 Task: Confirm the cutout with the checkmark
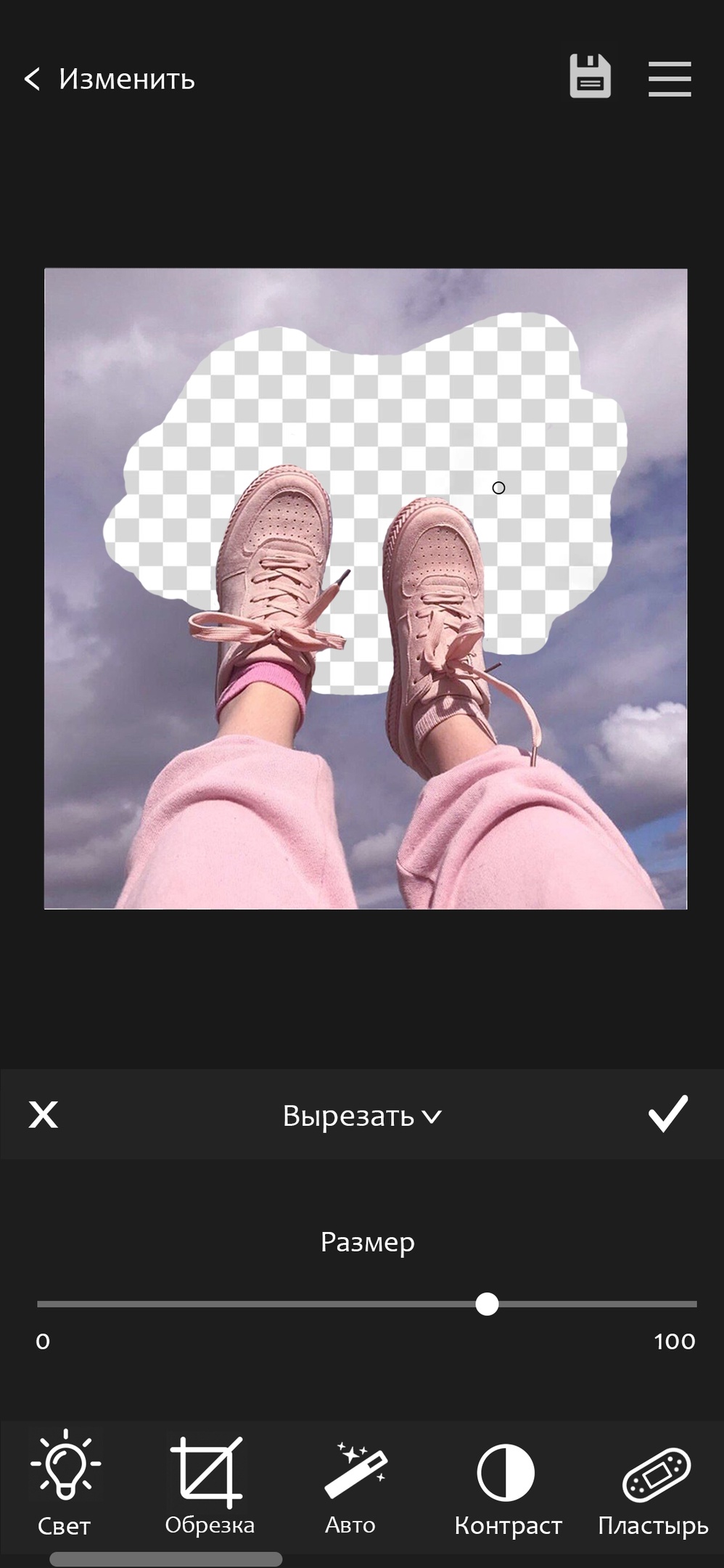point(667,1114)
